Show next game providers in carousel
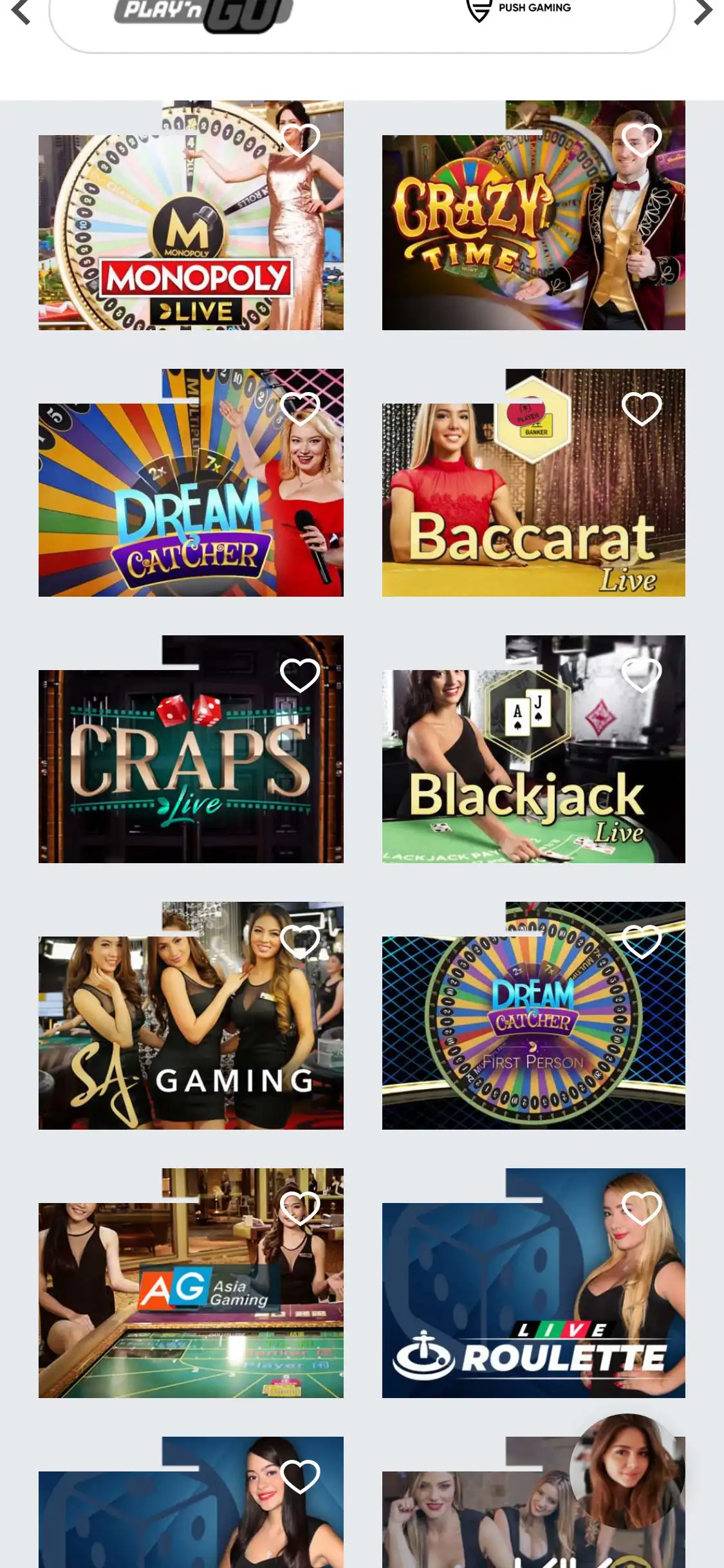Image resolution: width=724 pixels, height=1568 pixels. (x=703, y=12)
